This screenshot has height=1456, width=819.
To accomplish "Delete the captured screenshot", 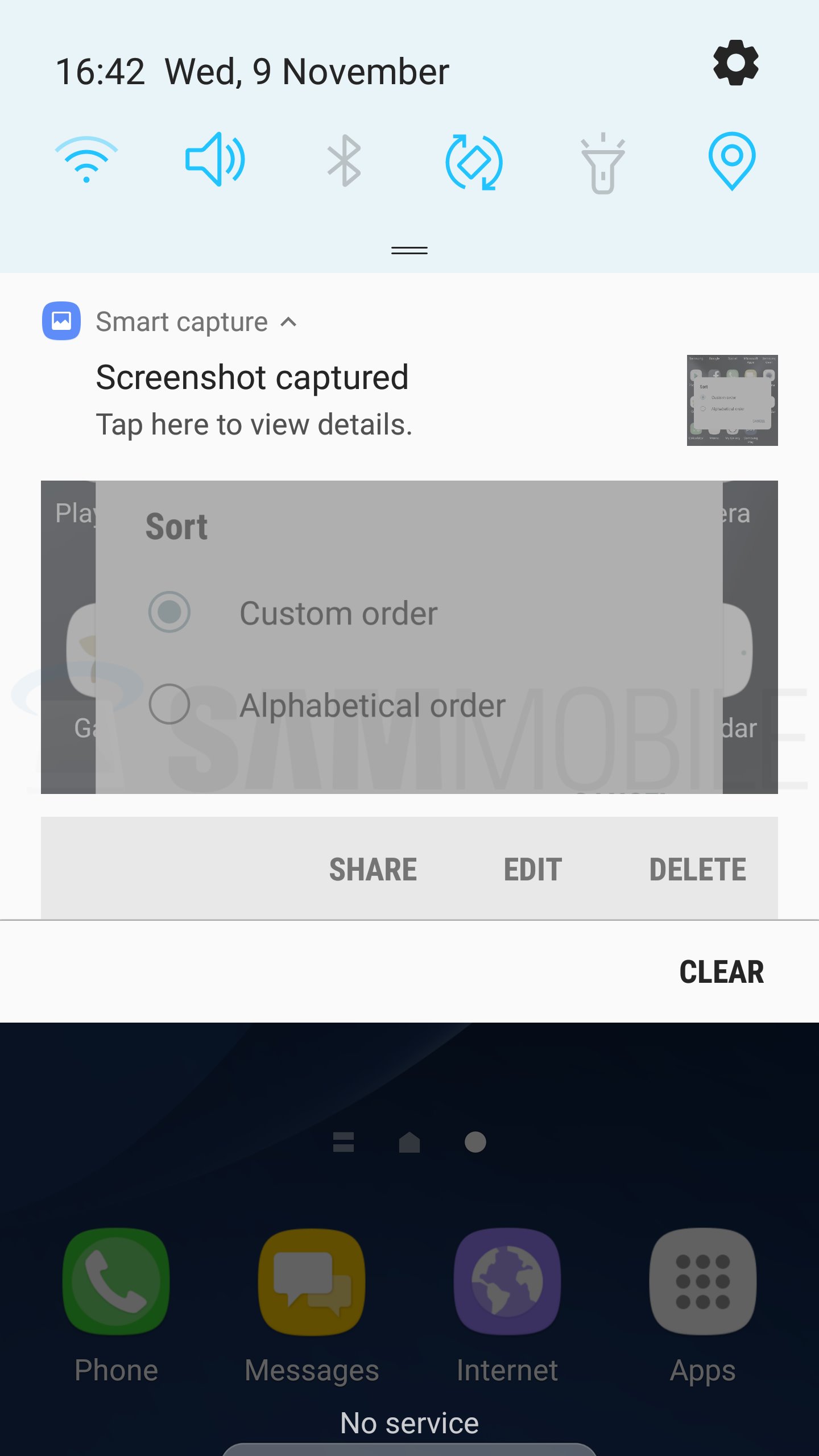I will (x=697, y=870).
